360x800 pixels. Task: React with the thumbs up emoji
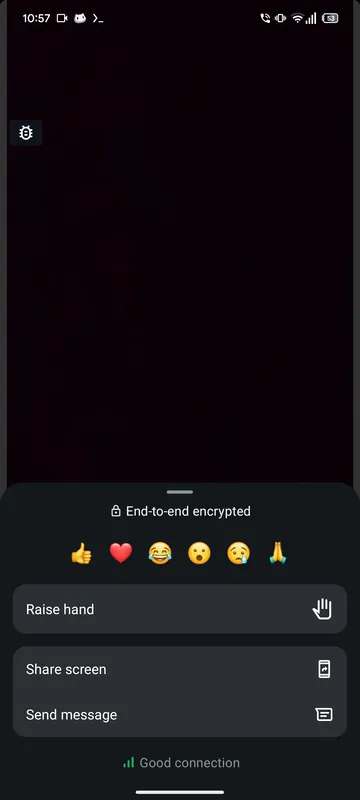(x=82, y=553)
